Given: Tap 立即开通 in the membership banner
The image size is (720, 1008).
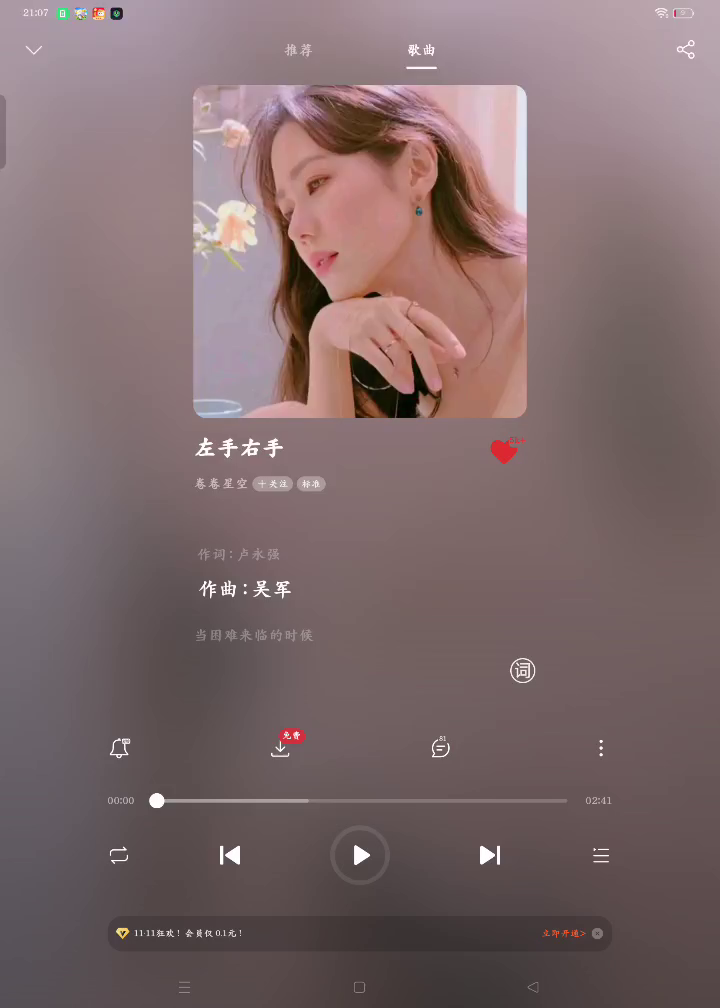Looking at the screenshot, I should 563,933.
